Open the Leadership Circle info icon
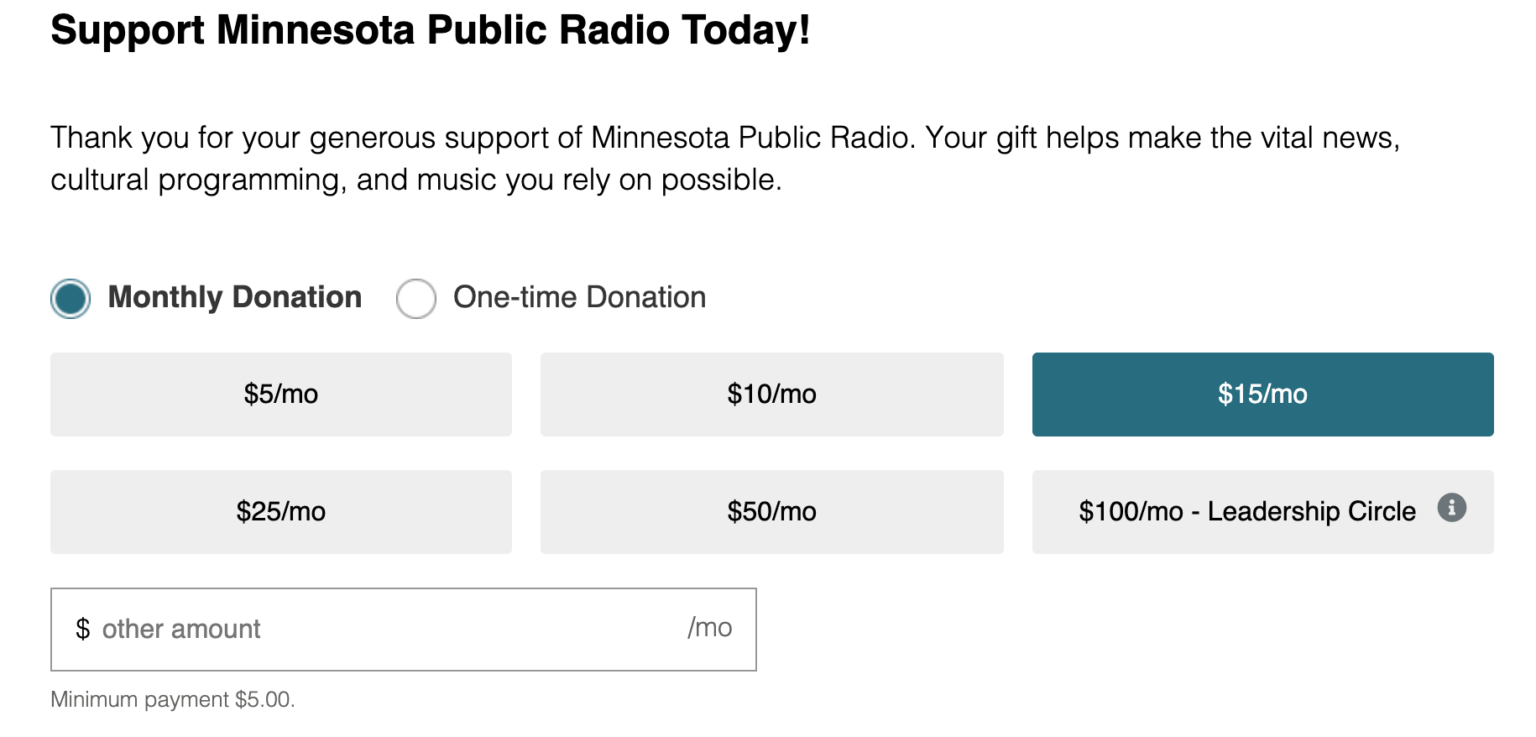The image size is (1536, 737). click(x=1452, y=508)
